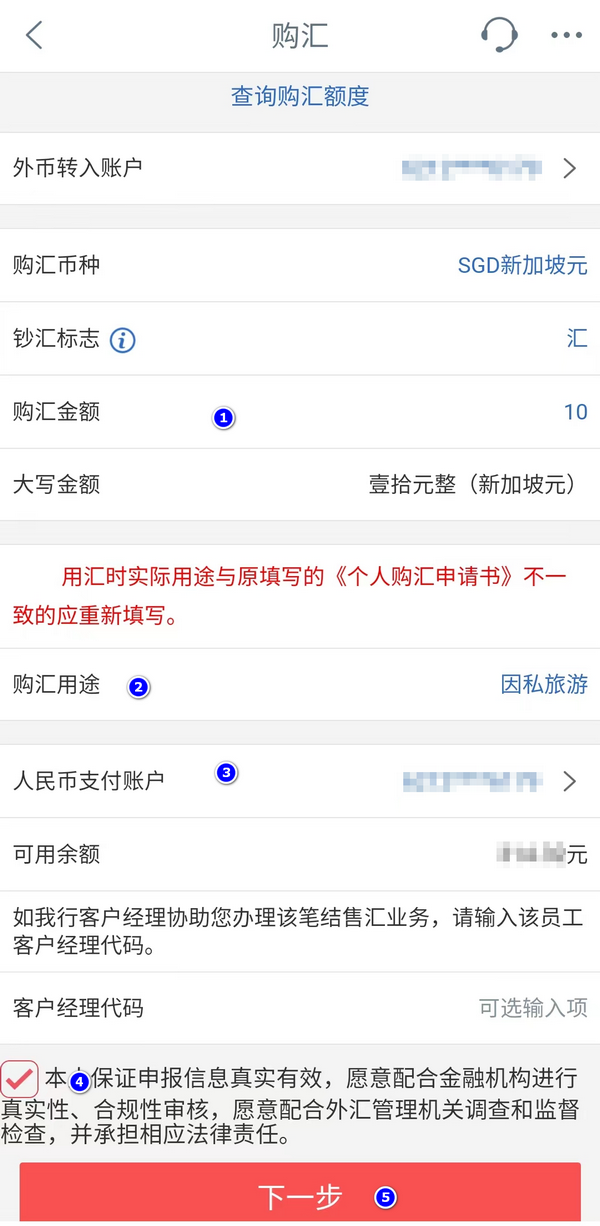Image resolution: width=600 pixels, height=1226 pixels.
Task: Contact customer service via headset icon
Action: [498, 36]
